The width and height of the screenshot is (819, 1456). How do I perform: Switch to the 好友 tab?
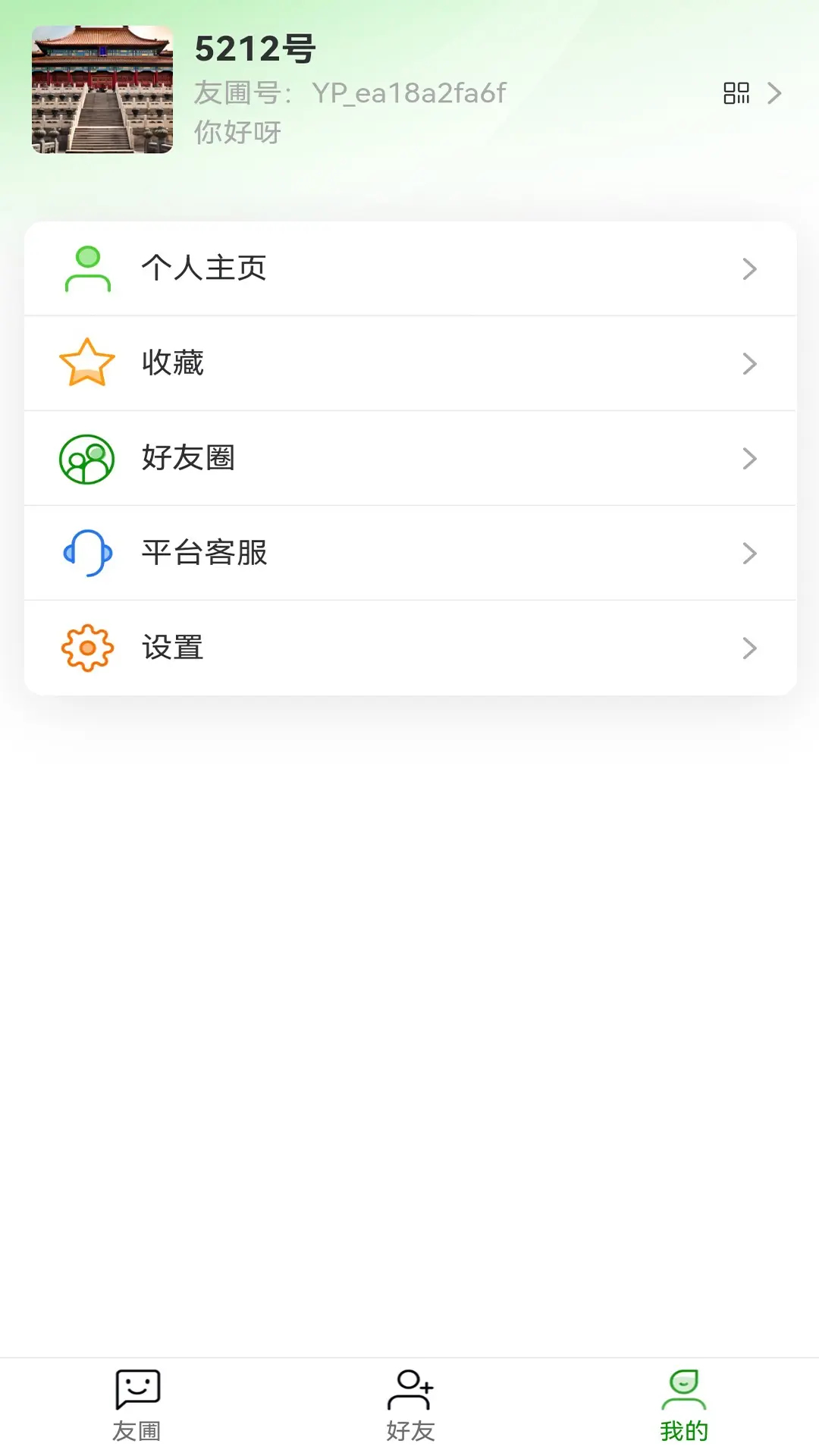[410, 1405]
